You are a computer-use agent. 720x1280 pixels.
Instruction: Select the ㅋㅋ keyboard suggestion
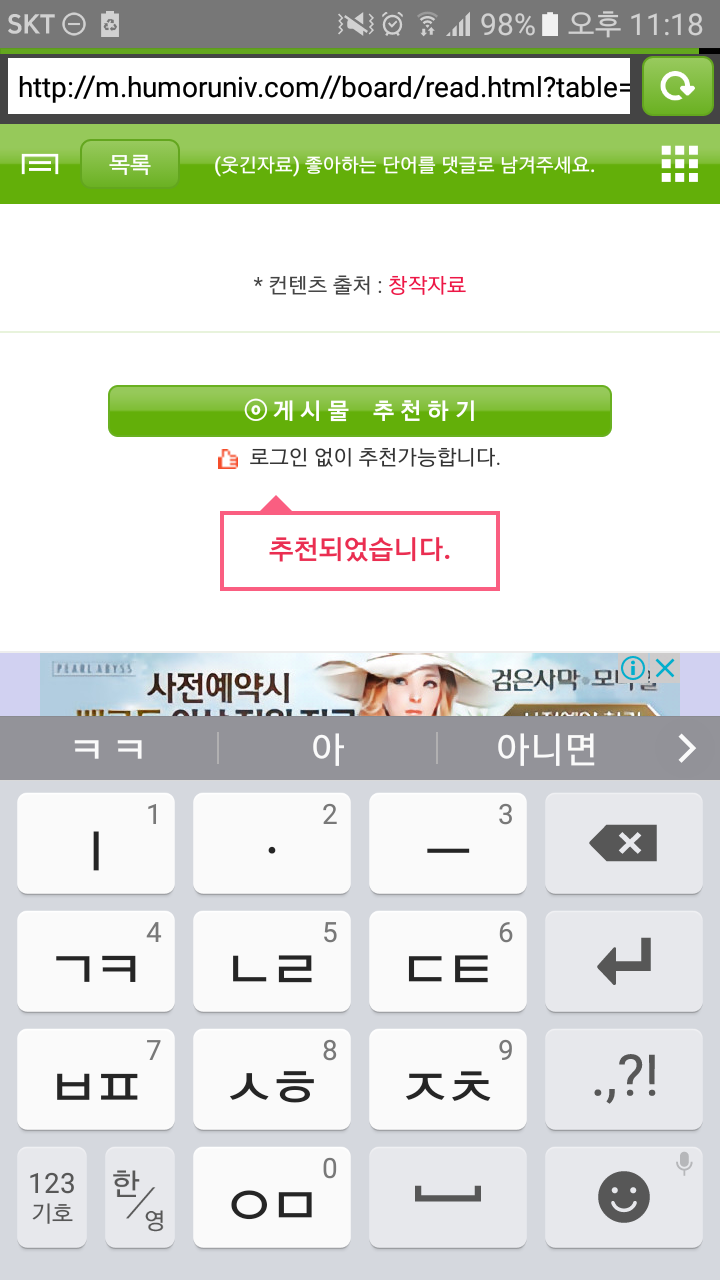click(110, 748)
